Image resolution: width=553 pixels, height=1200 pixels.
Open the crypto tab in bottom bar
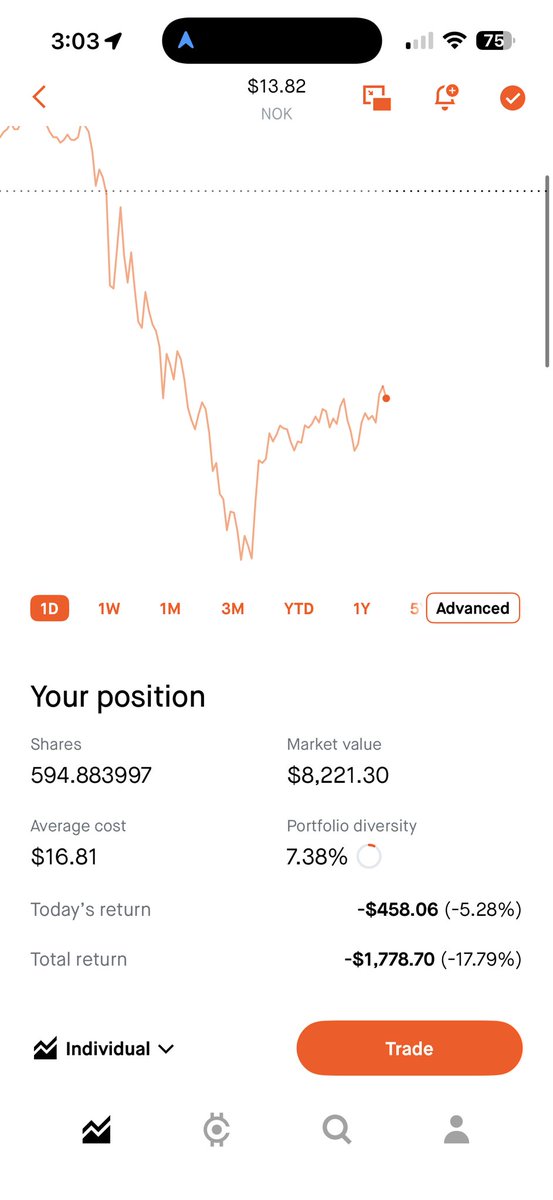point(216,1130)
